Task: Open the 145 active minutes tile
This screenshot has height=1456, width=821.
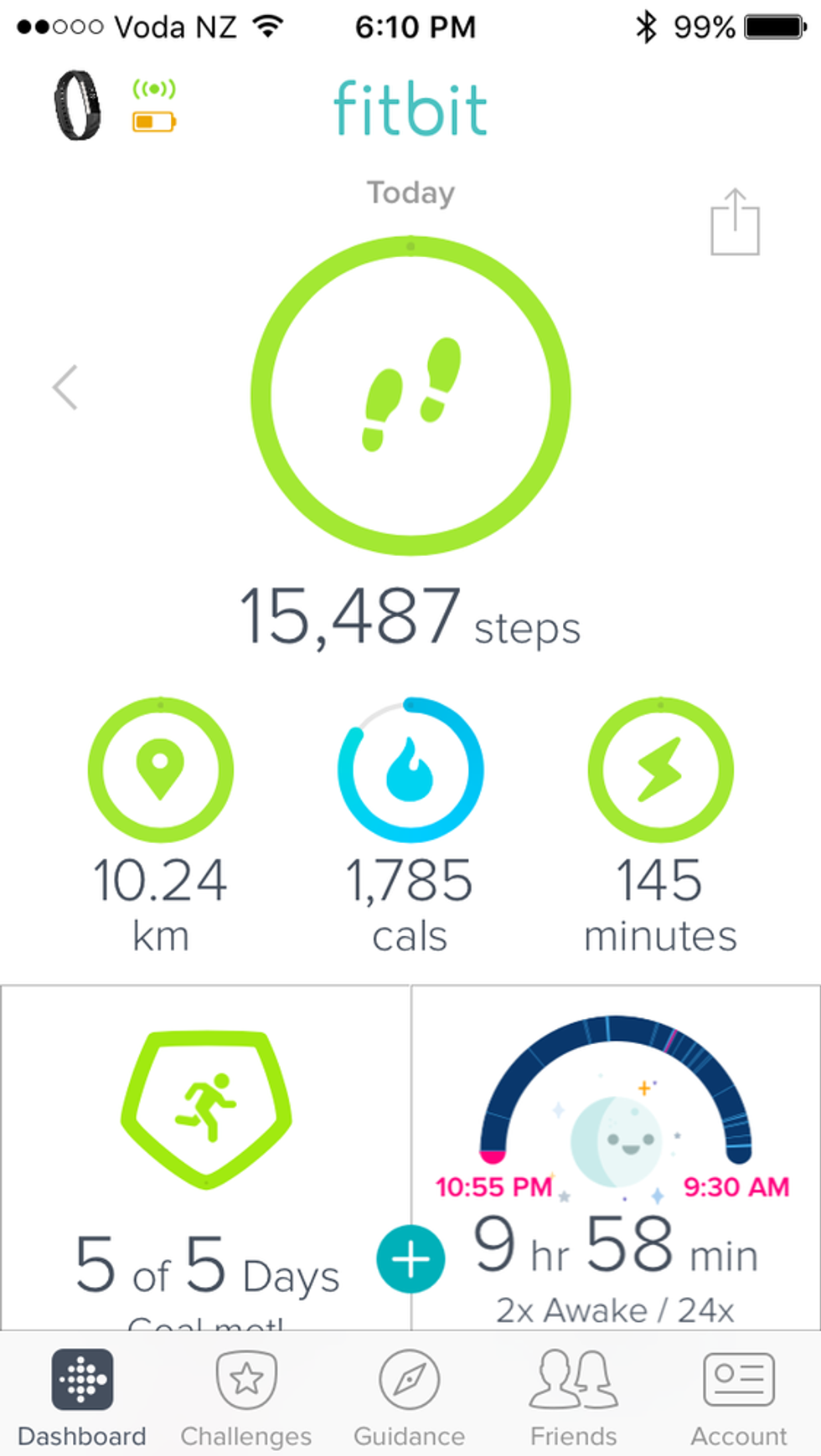Action: [x=660, y=770]
